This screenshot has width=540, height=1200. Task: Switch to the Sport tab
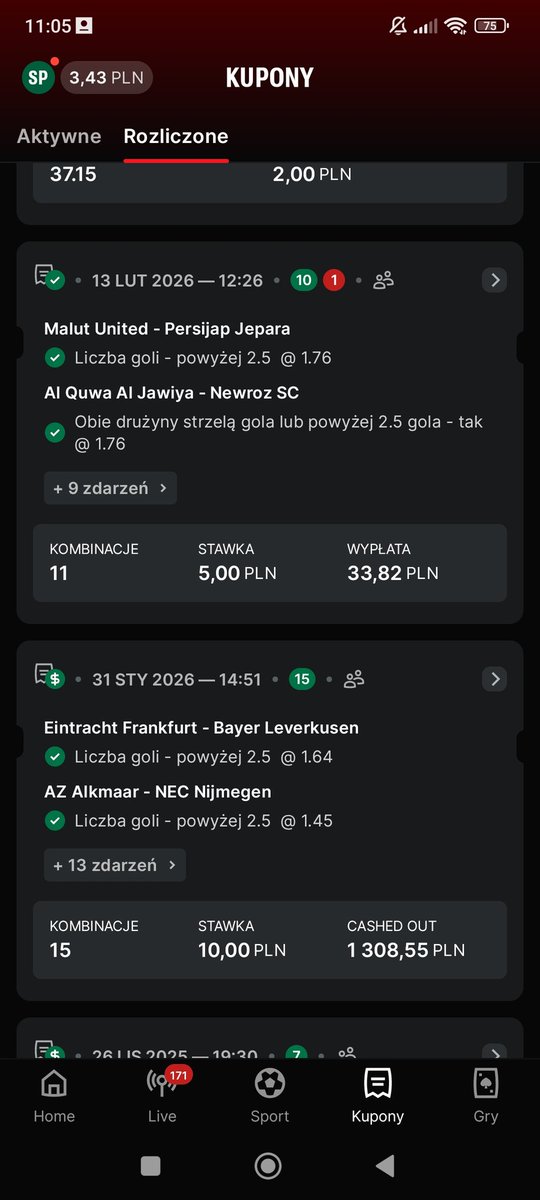click(x=270, y=1096)
